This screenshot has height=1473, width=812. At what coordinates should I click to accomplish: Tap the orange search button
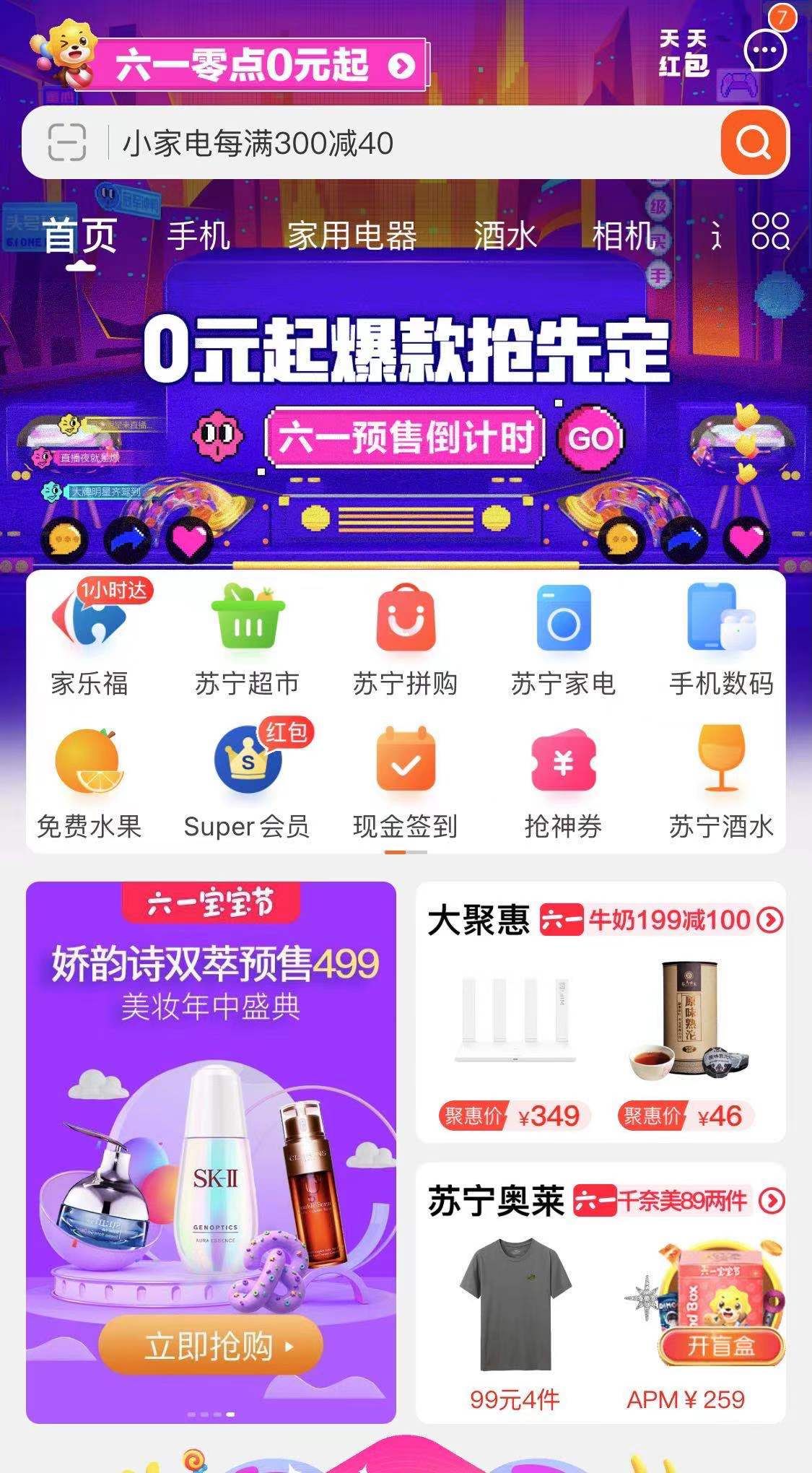click(753, 142)
